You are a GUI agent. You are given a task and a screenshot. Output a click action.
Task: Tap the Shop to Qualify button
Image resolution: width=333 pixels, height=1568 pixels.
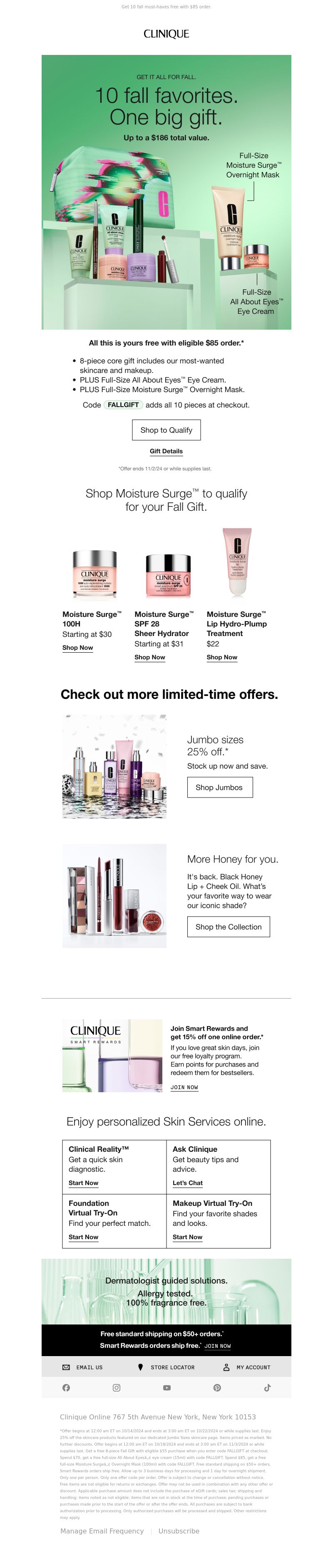pos(166,430)
